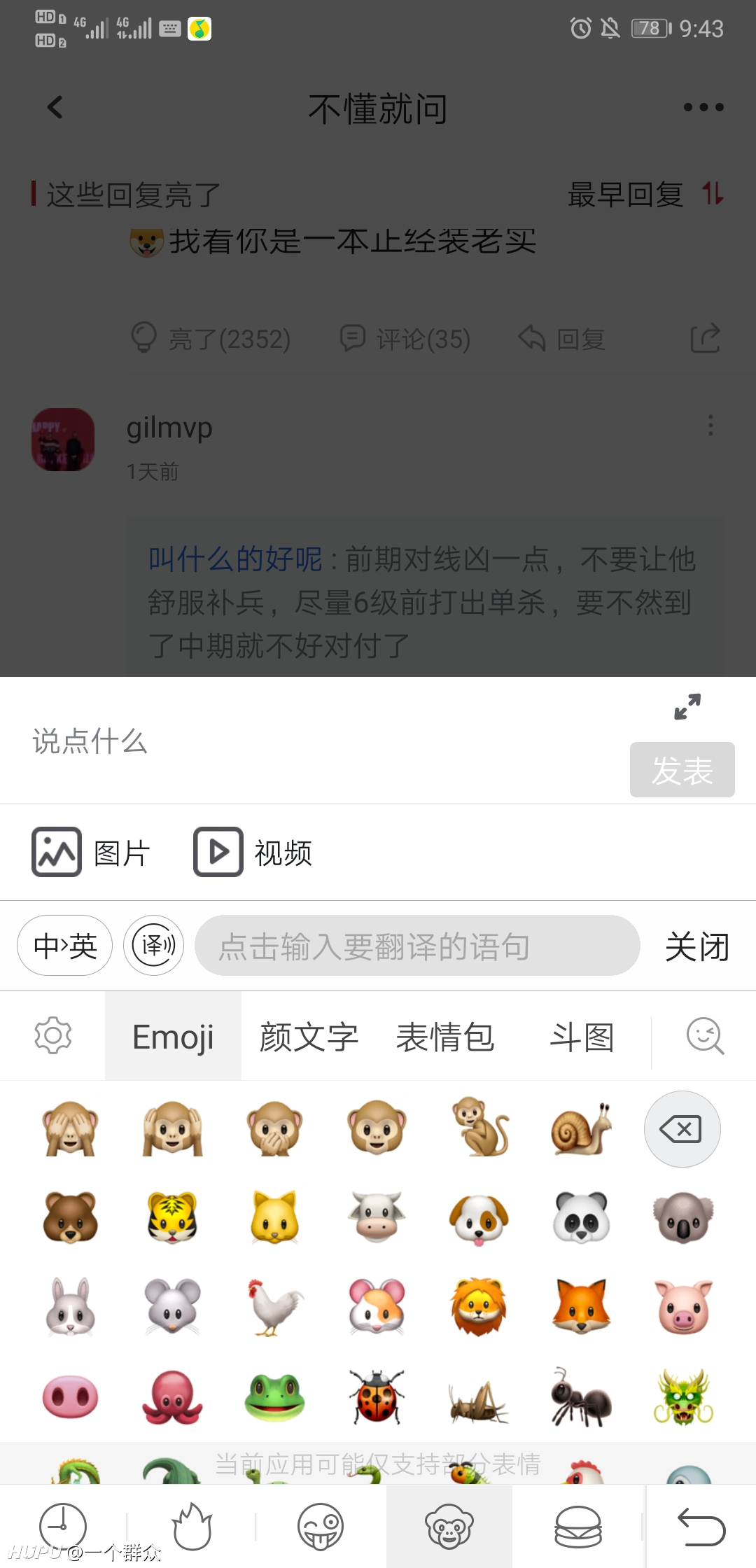Tap the return arrow to leave emoji keyboard
The width and height of the screenshot is (756, 1568).
coord(701,1526)
